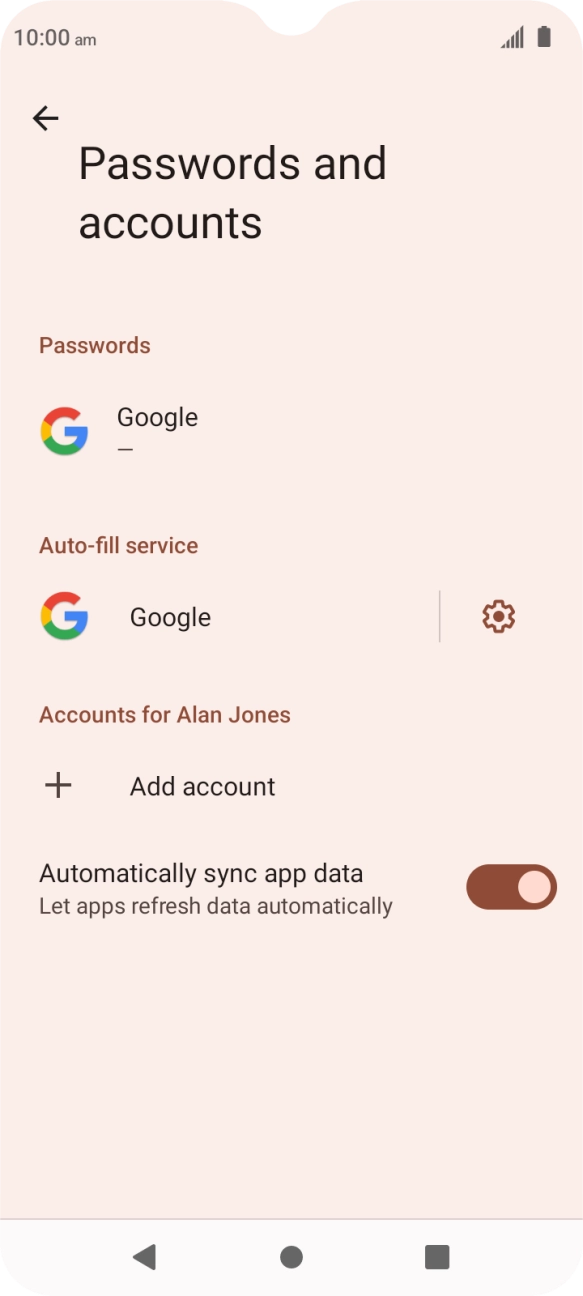Image resolution: width=583 pixels, height=1296 pixels.
Task: Open recent apps from navigation bar
Action: pyautogui.click(x=437, y=1257)
